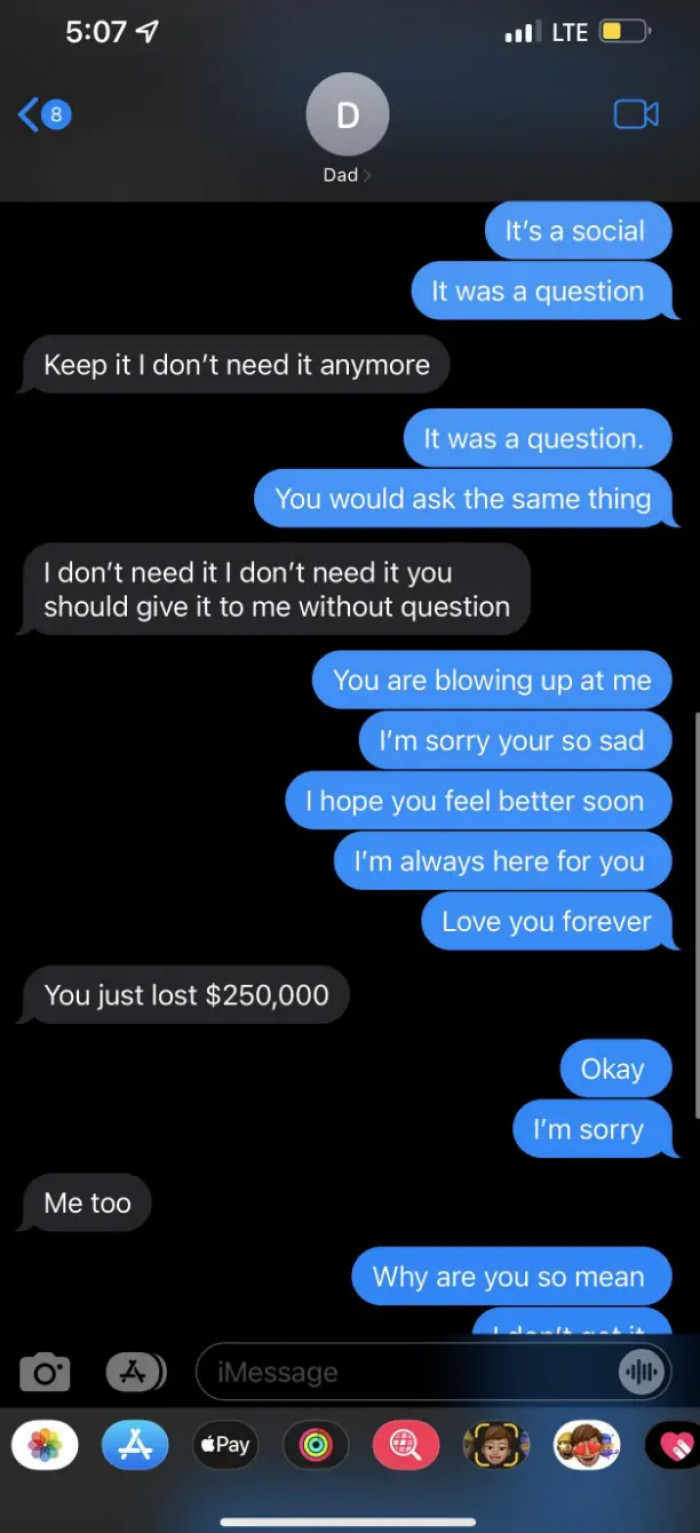The width and height of the screenshot is (700, 1533).
Task: Open Apple Pay in the app bar
Action: (225, 1445)
